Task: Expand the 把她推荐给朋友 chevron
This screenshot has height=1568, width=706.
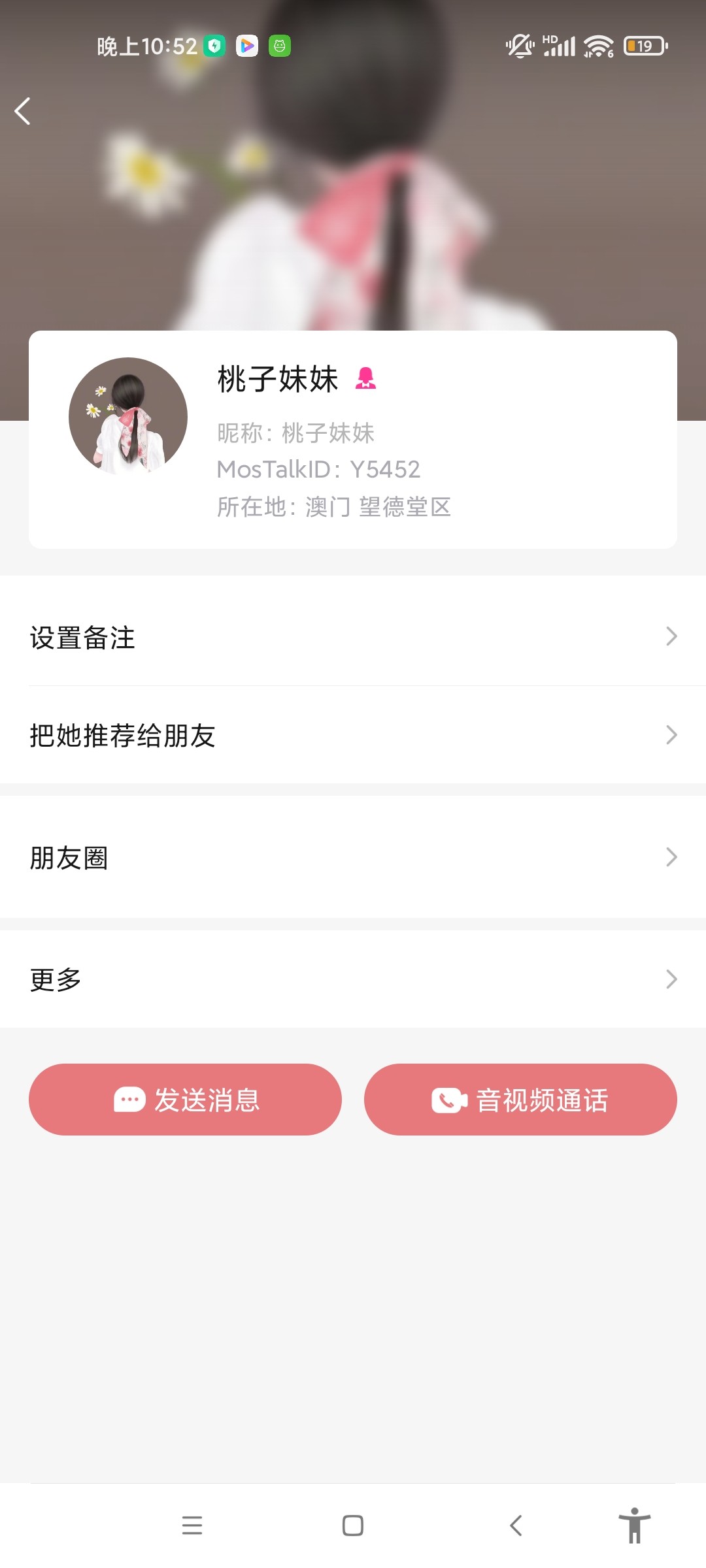Action: click(671, 735)
